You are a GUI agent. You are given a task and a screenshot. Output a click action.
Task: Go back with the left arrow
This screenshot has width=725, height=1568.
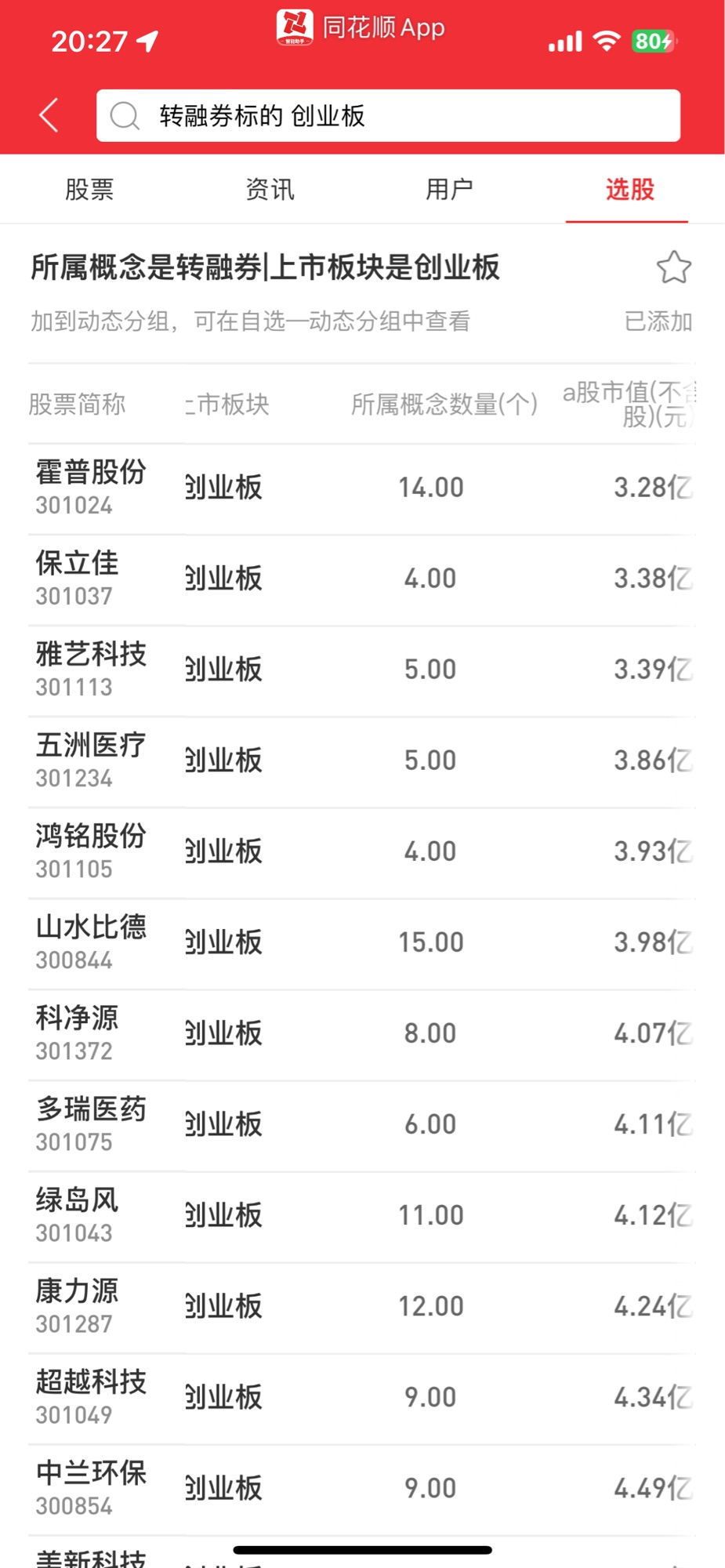49,115
